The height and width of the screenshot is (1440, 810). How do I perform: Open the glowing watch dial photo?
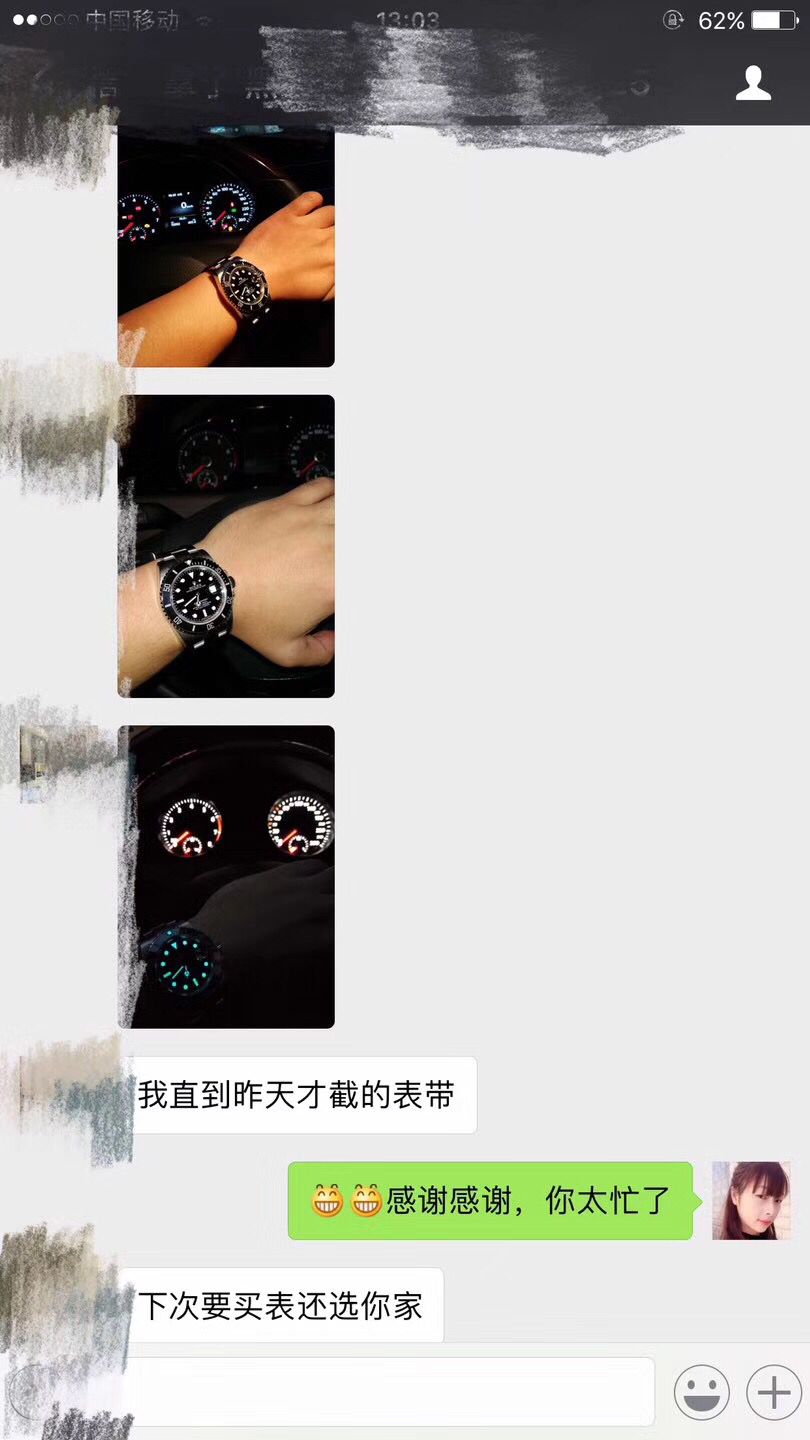(x=227, y=876)
